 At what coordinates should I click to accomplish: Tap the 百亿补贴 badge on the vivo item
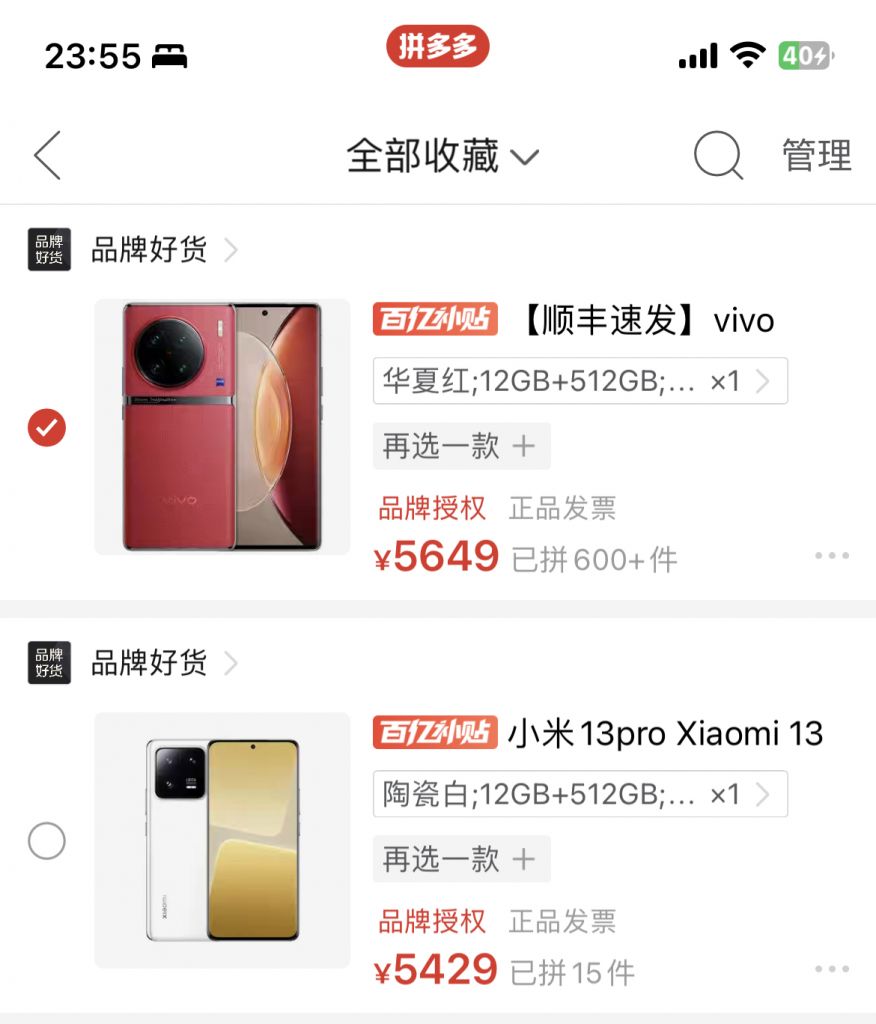435,319
